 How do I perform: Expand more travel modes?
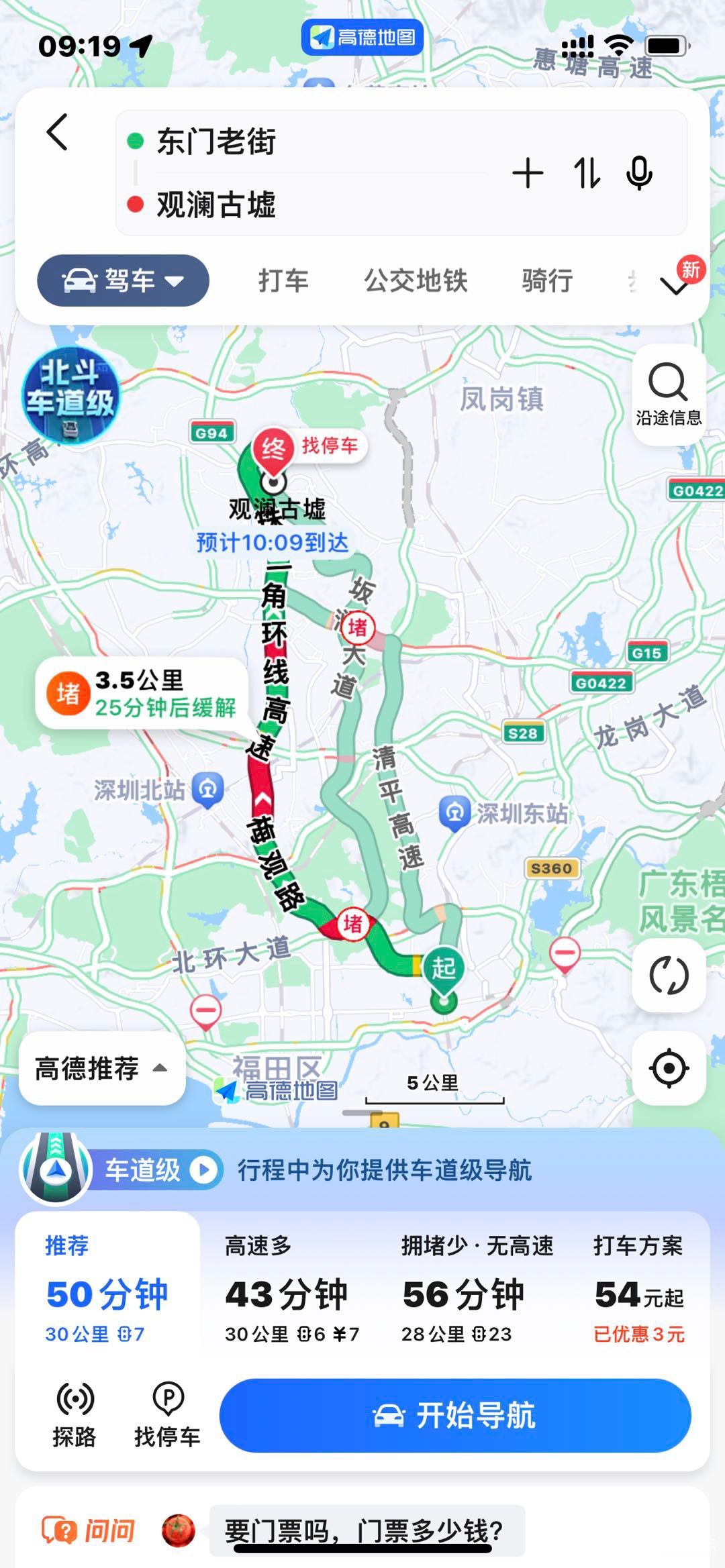[675, 285]
